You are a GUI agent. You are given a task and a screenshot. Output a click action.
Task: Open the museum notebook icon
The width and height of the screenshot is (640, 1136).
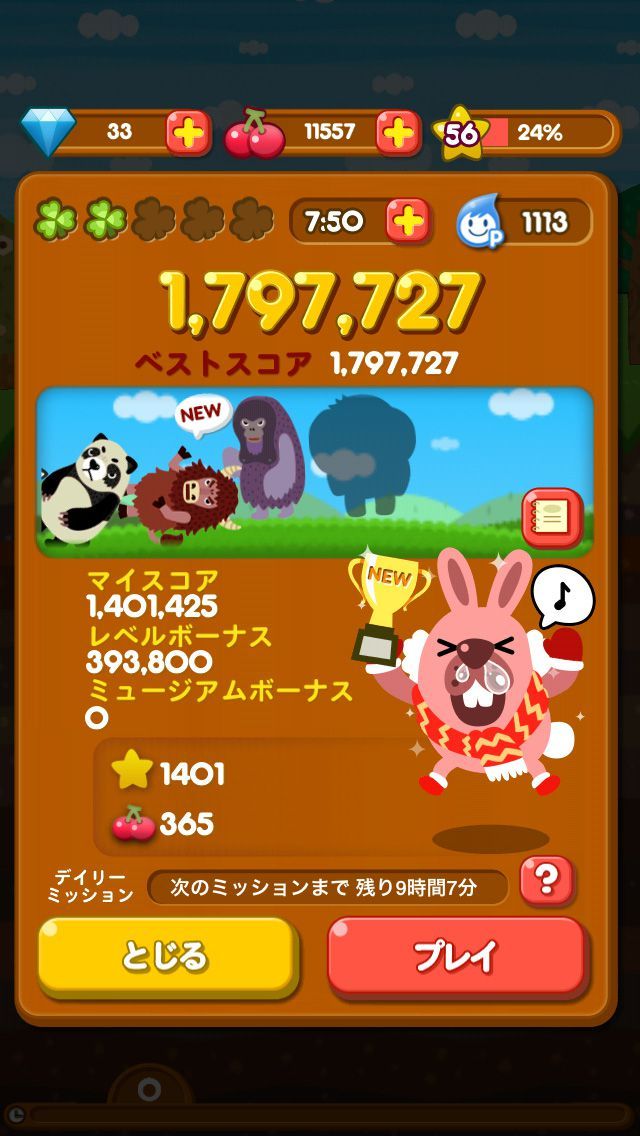click(551, 517)
